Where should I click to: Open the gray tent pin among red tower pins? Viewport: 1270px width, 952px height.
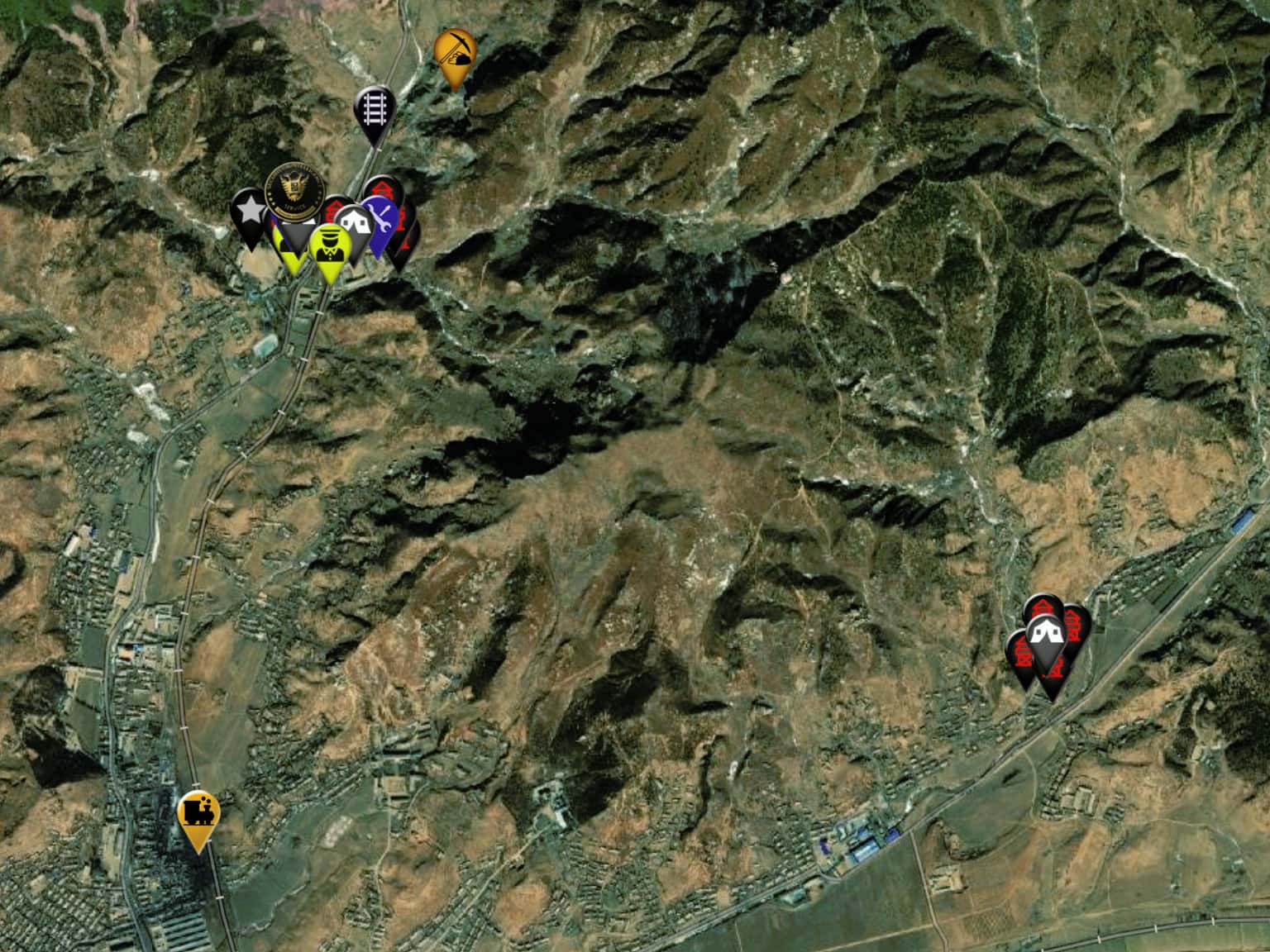pyautogui.click(x=1047, y=639)
